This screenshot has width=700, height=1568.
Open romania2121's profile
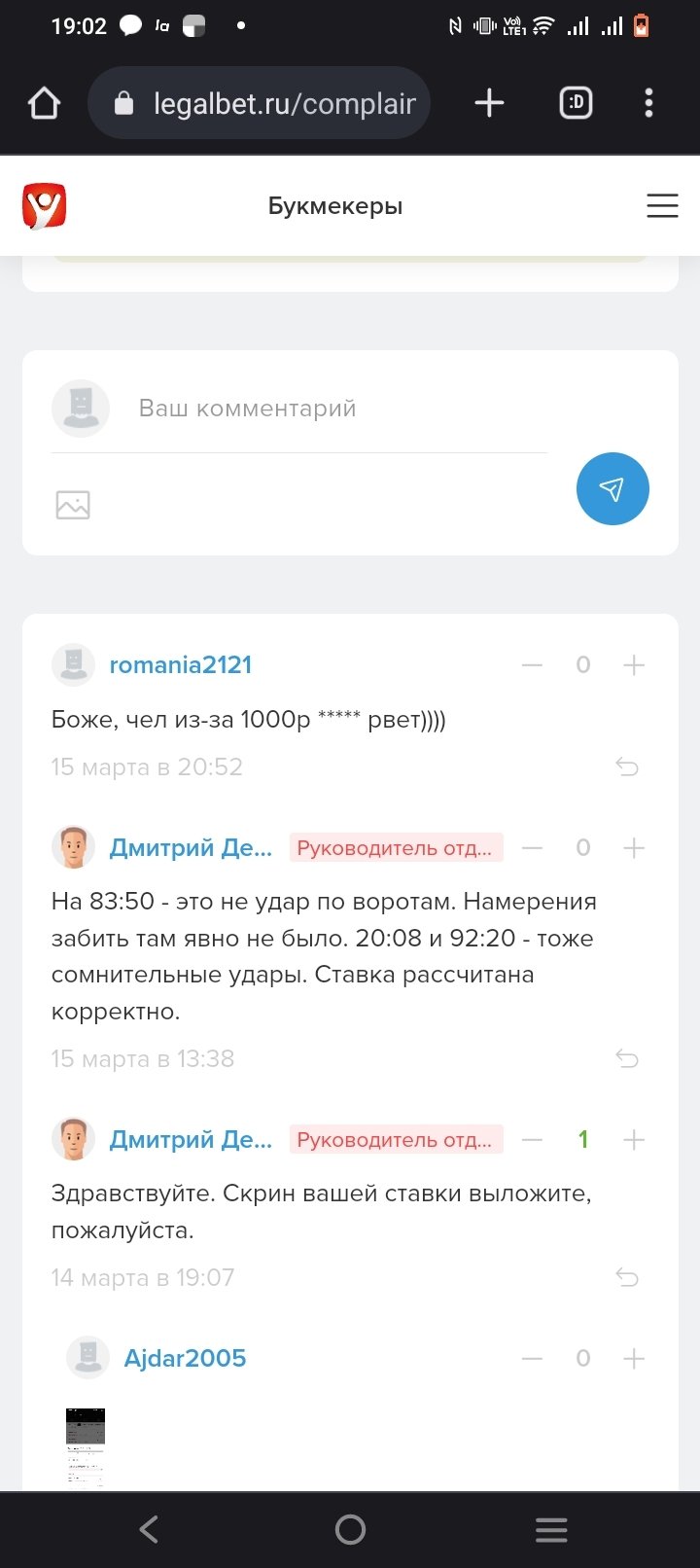click(180, 665)
